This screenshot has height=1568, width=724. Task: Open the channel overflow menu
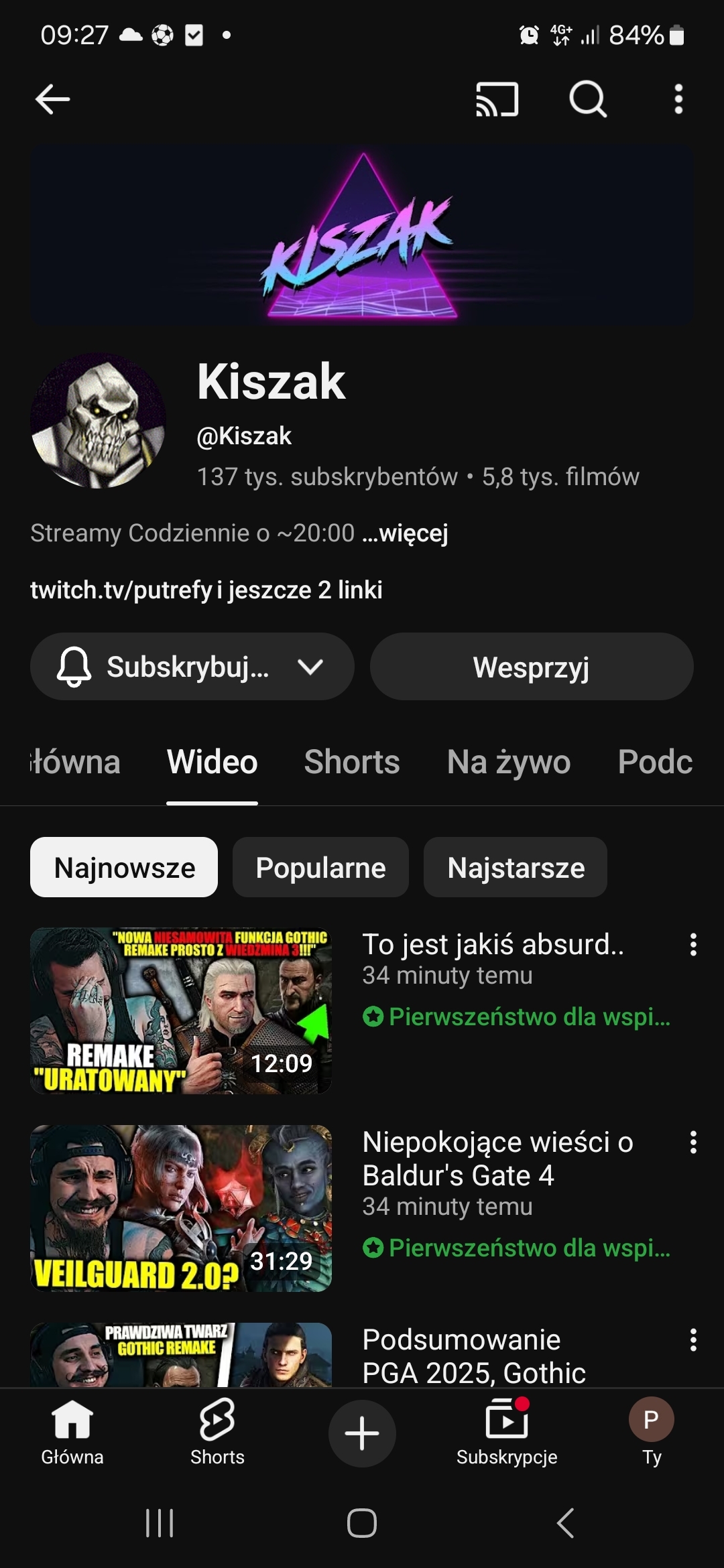pos(678,100)
